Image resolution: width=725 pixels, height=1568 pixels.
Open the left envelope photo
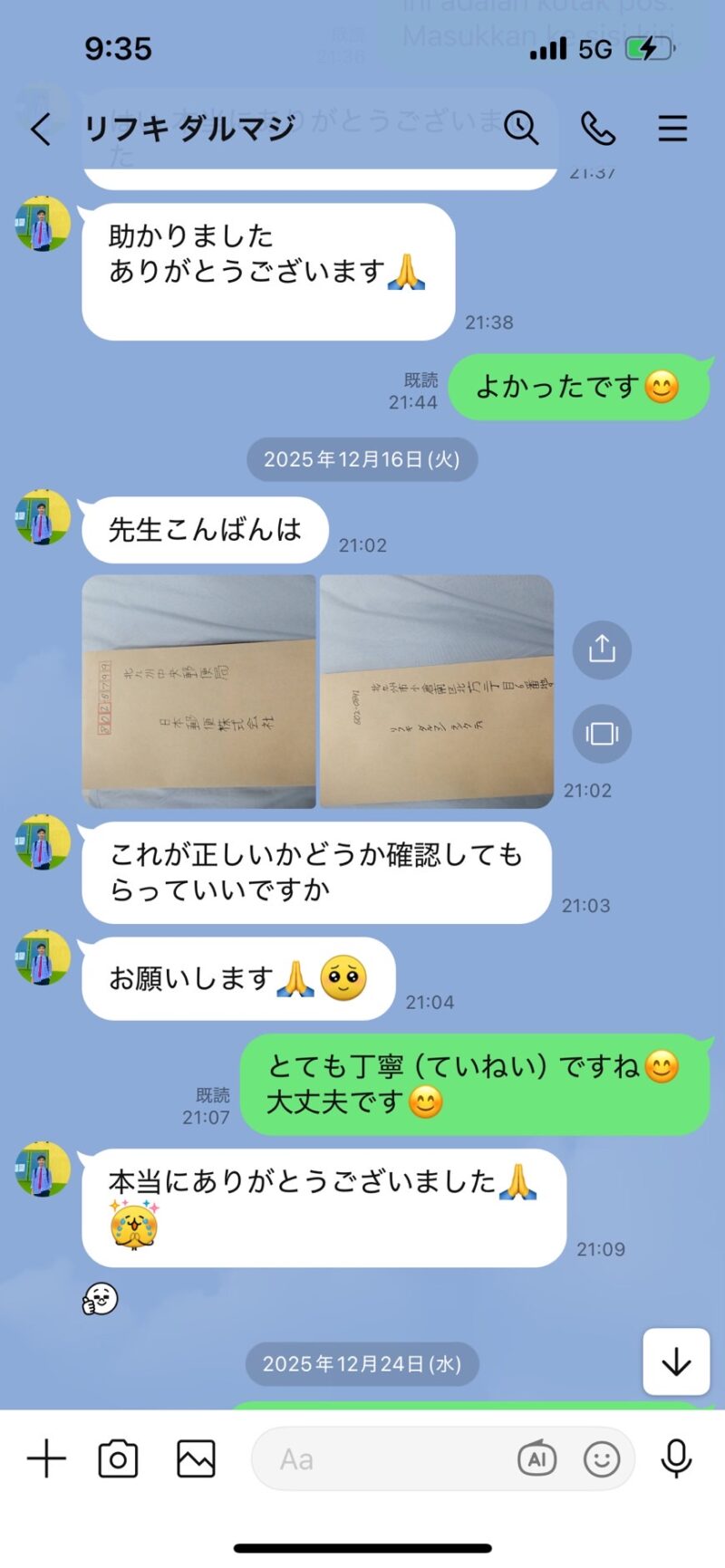[199, 691]
